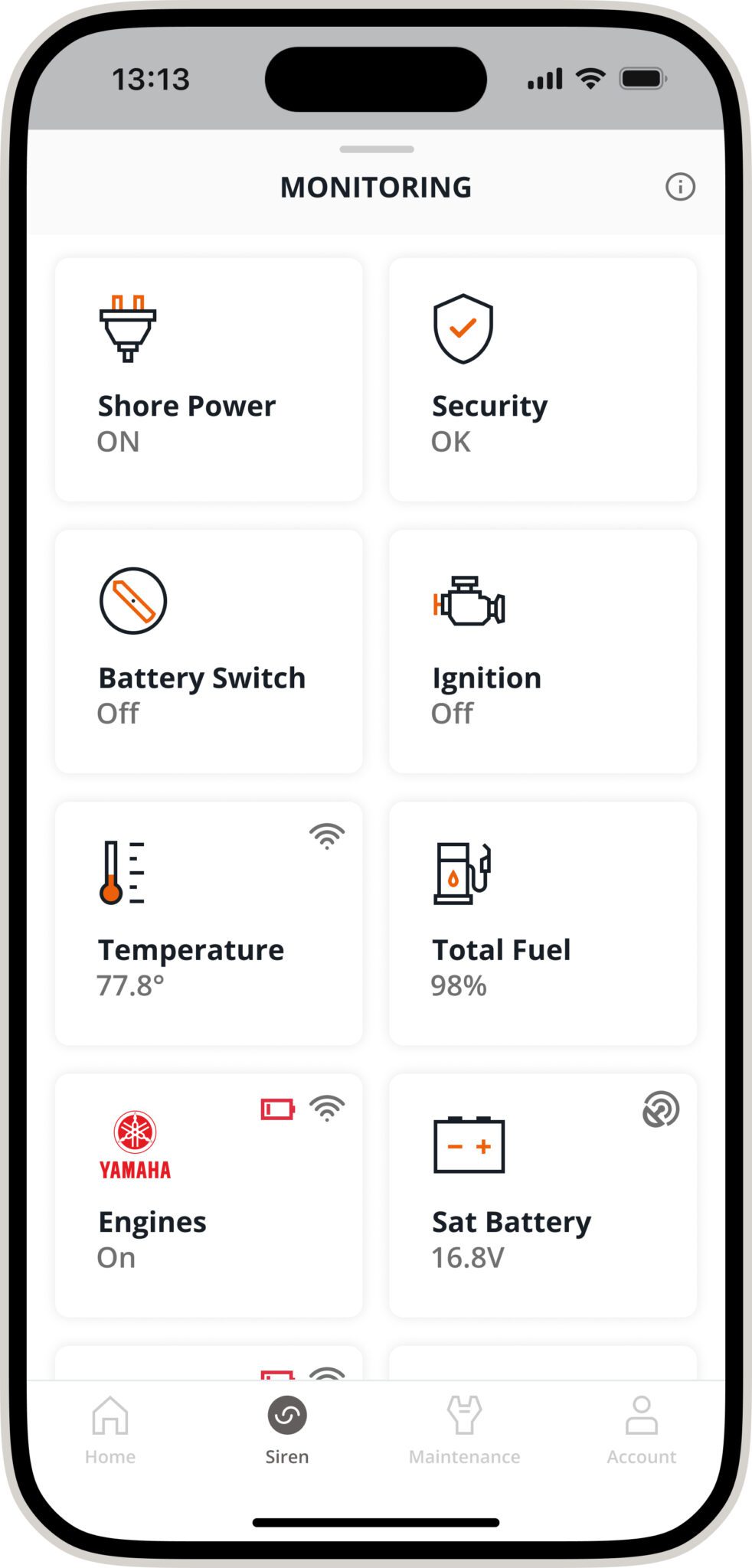Viewport: 752px width, 1568px height.
Task: Open the Yamaha Engines card
Action: [208, 1195]
